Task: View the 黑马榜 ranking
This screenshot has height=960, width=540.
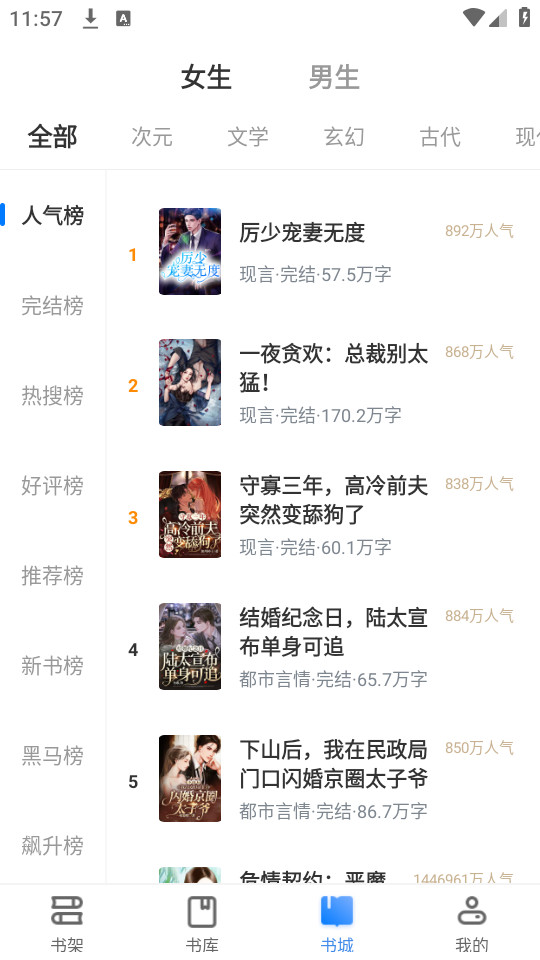Action: tap(53, 756)
